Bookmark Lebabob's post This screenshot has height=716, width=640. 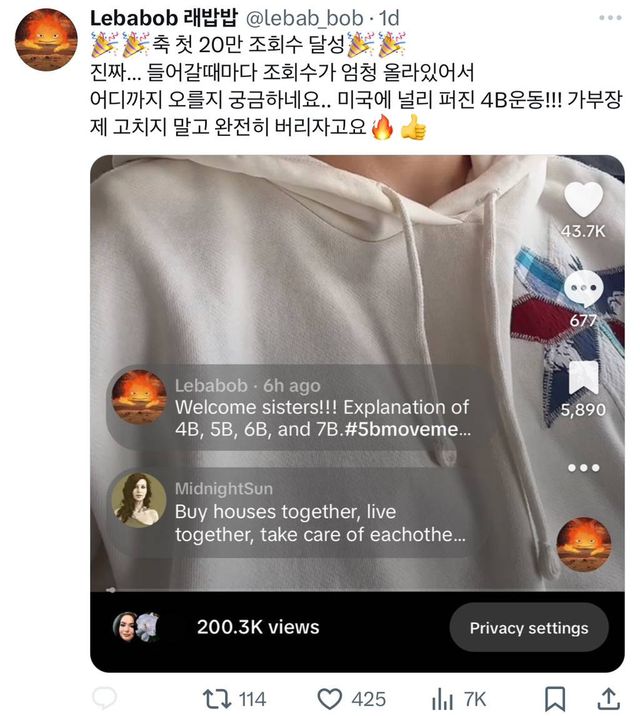pos(556,698)
